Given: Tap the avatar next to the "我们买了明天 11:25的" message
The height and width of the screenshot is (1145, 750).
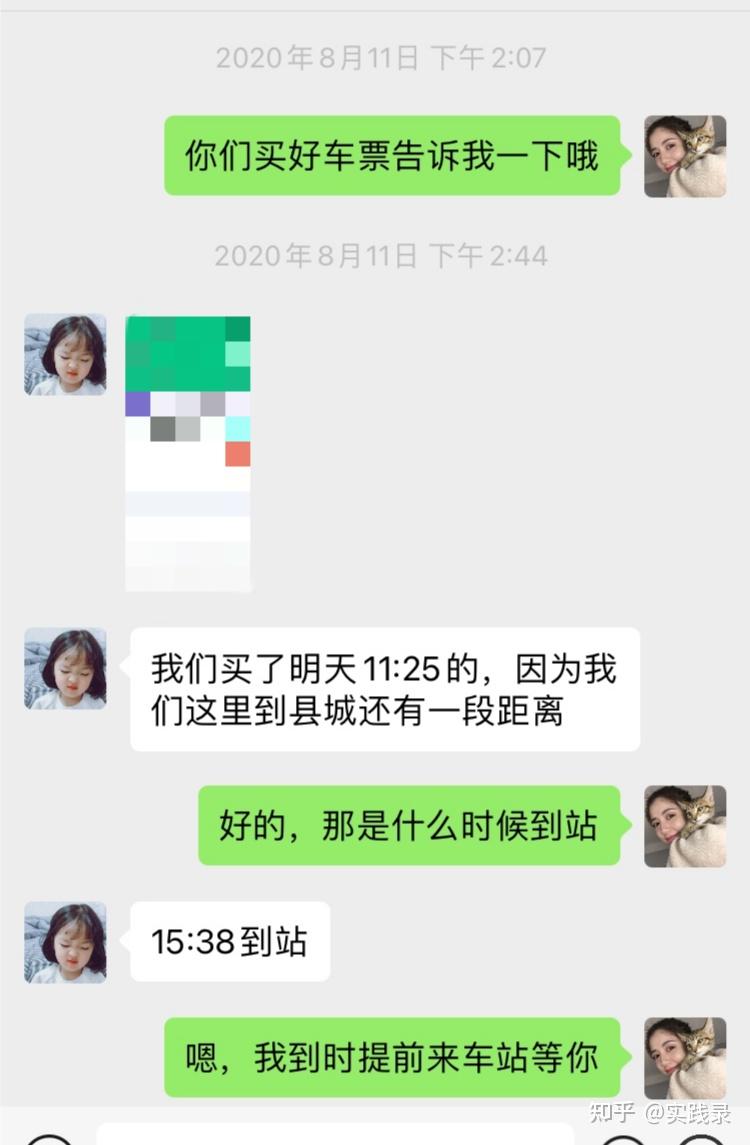Looking at the screenshot, I should [x=65, y=669].
